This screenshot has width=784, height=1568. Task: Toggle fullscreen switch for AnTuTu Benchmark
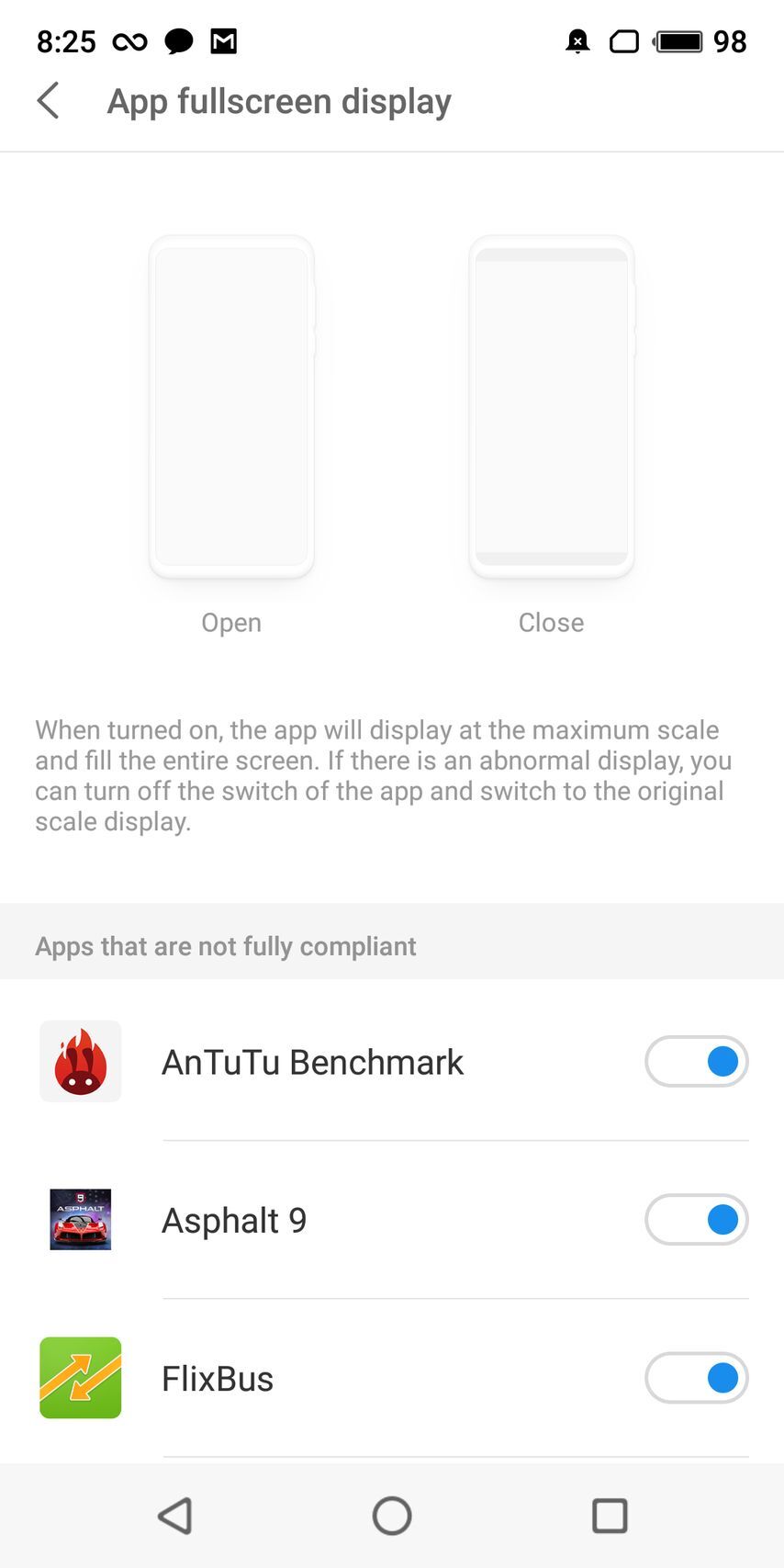(696, 1062)
